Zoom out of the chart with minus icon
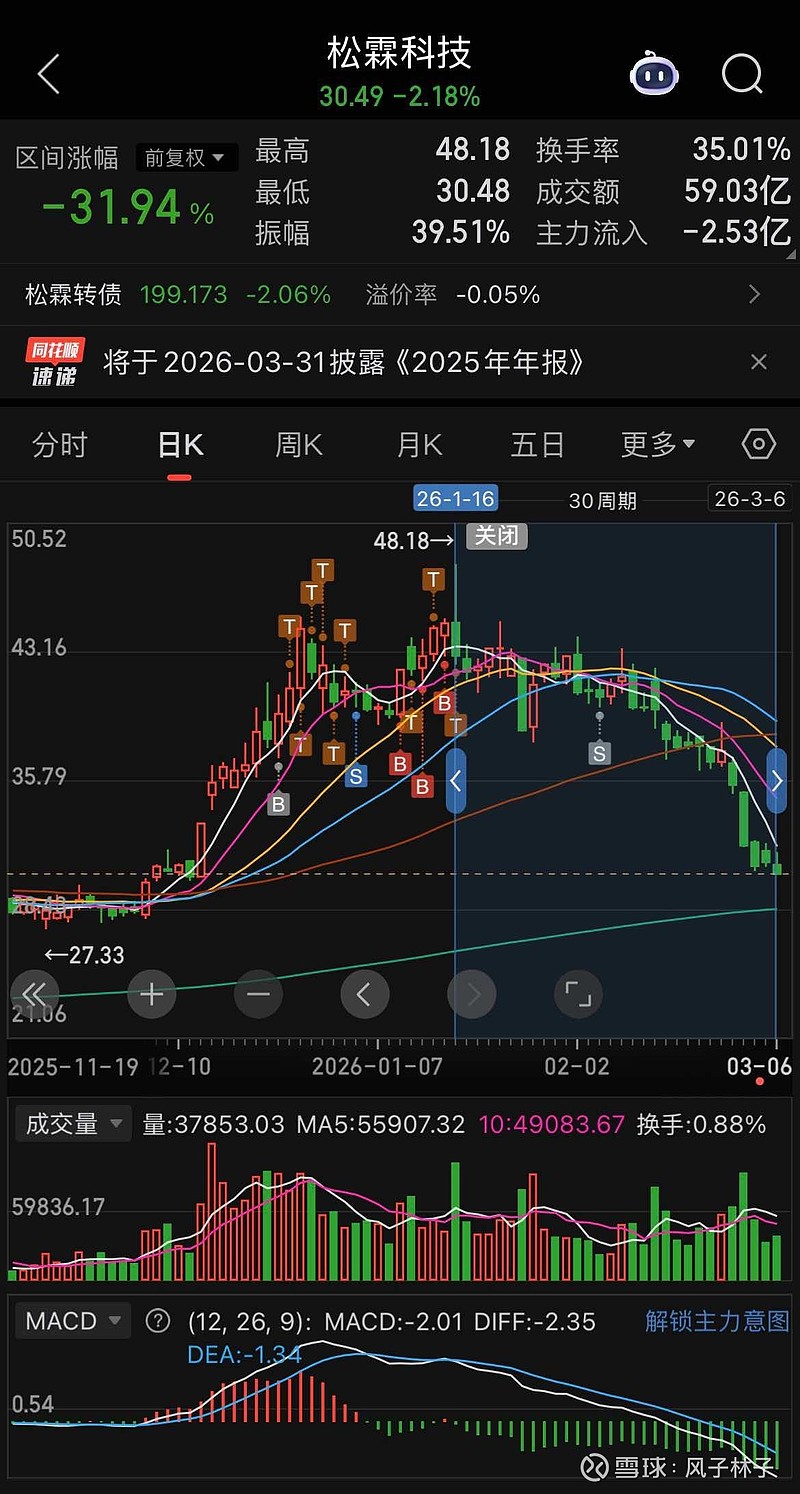Viewport: 800px width, 1494px height. tap(258, 994)
